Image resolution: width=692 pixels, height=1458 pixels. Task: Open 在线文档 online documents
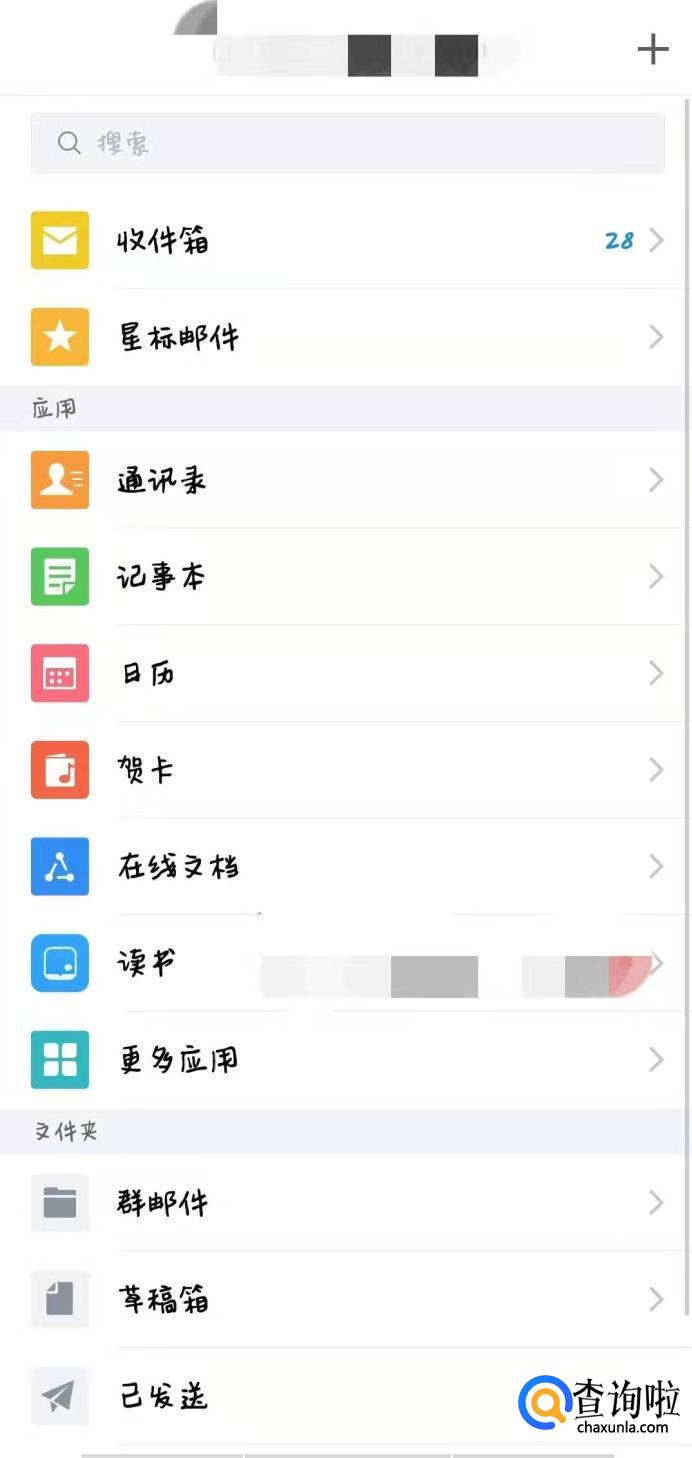[345, 866]
